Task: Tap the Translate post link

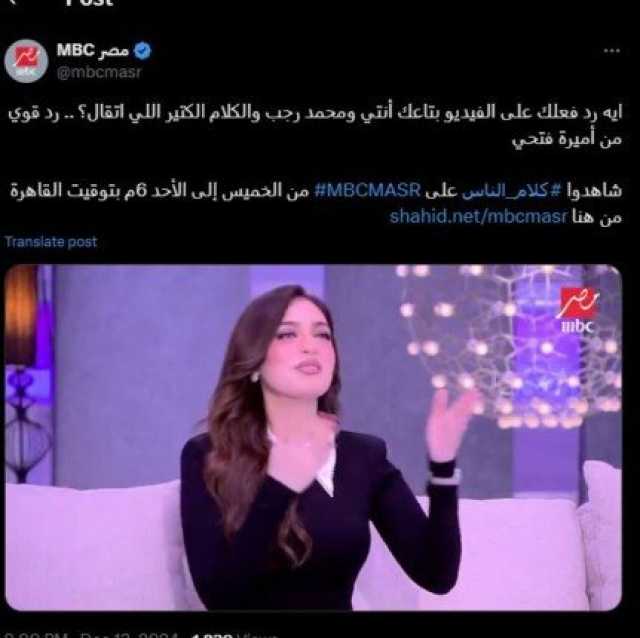Action: (x=50, y=241)
